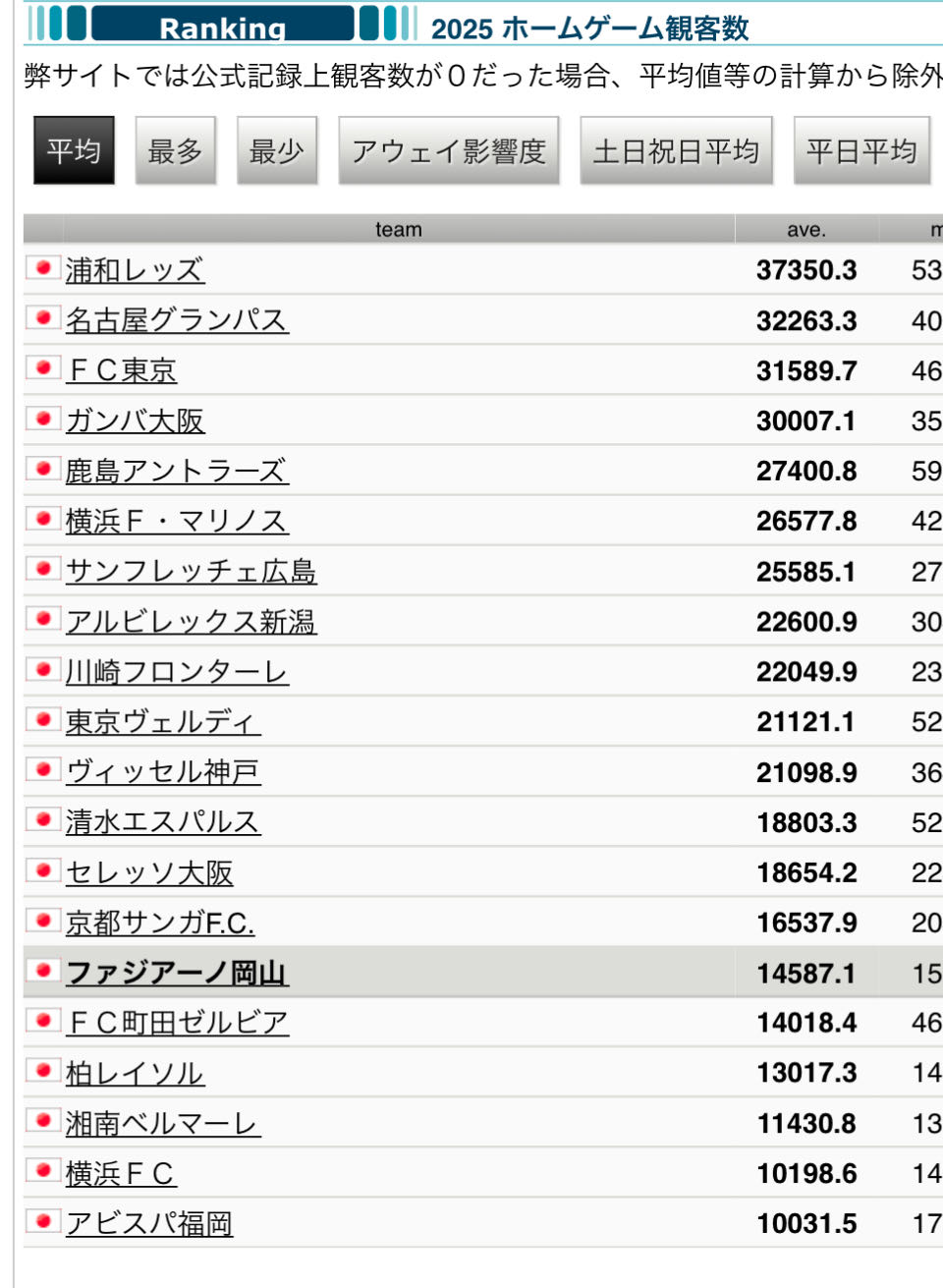Screen dimensions: 943x1288
Task: Open the 柏レイソル link
Action: click(135, 1073)
